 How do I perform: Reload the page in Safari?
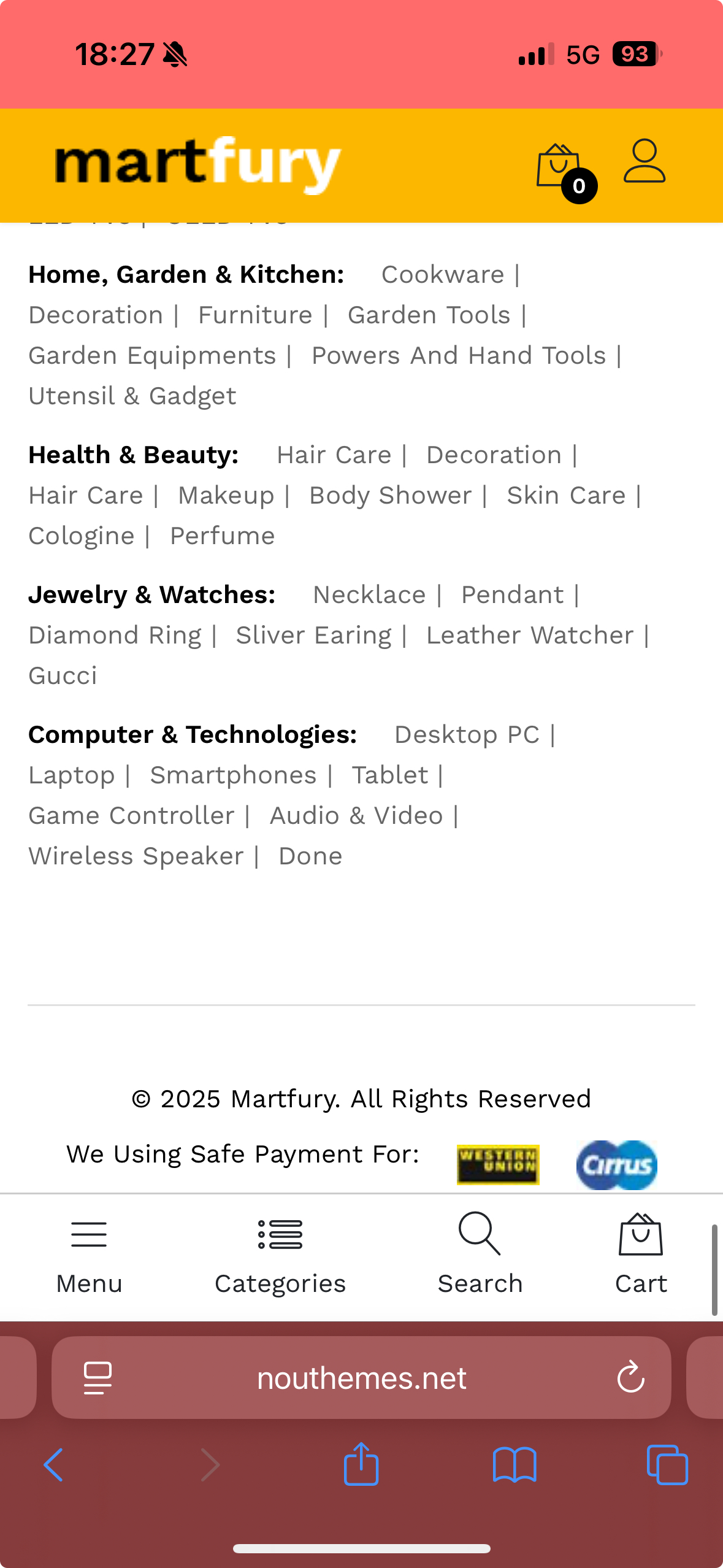(630, 1377)
